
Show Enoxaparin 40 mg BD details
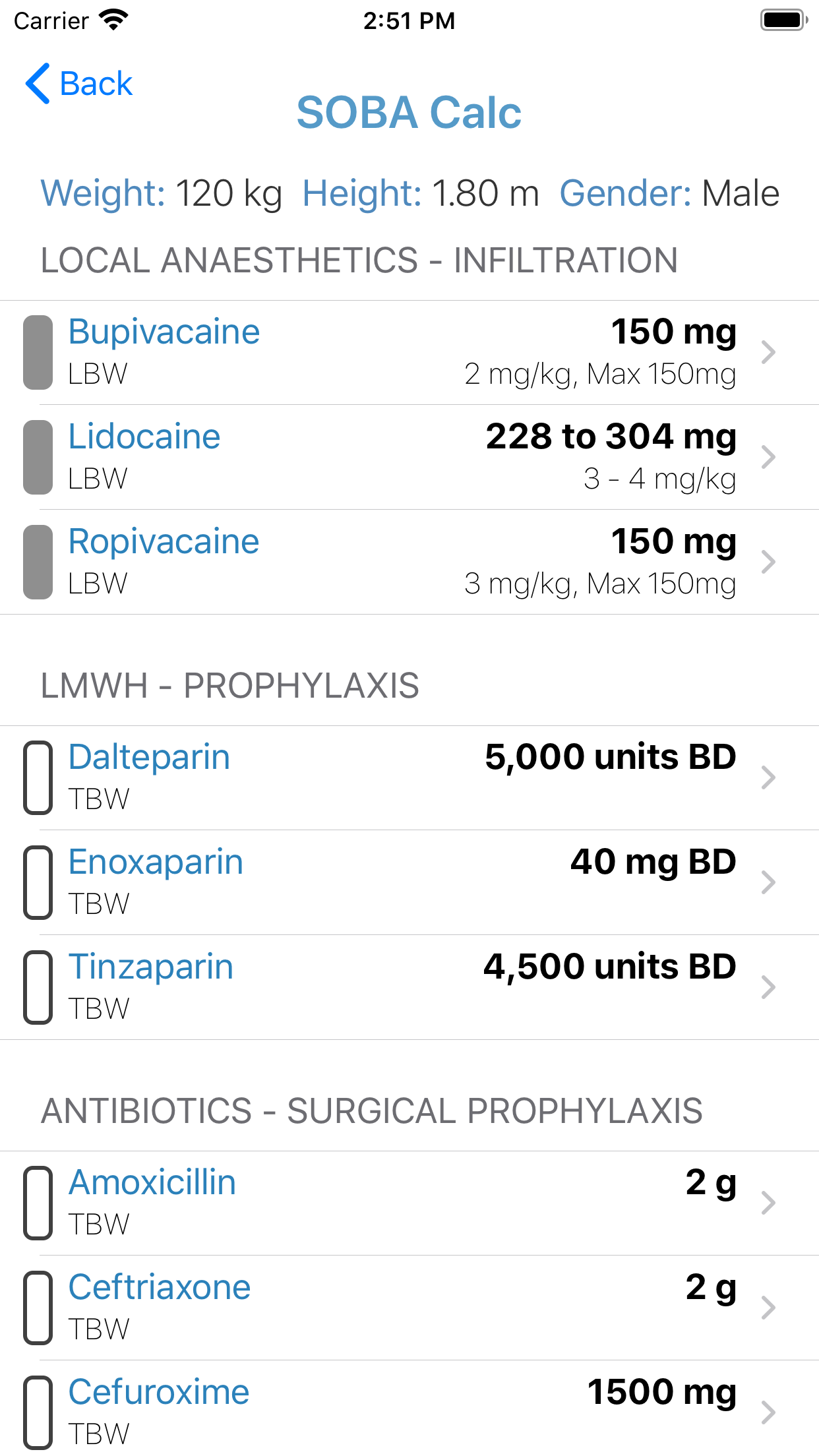(x=409, y=882)
